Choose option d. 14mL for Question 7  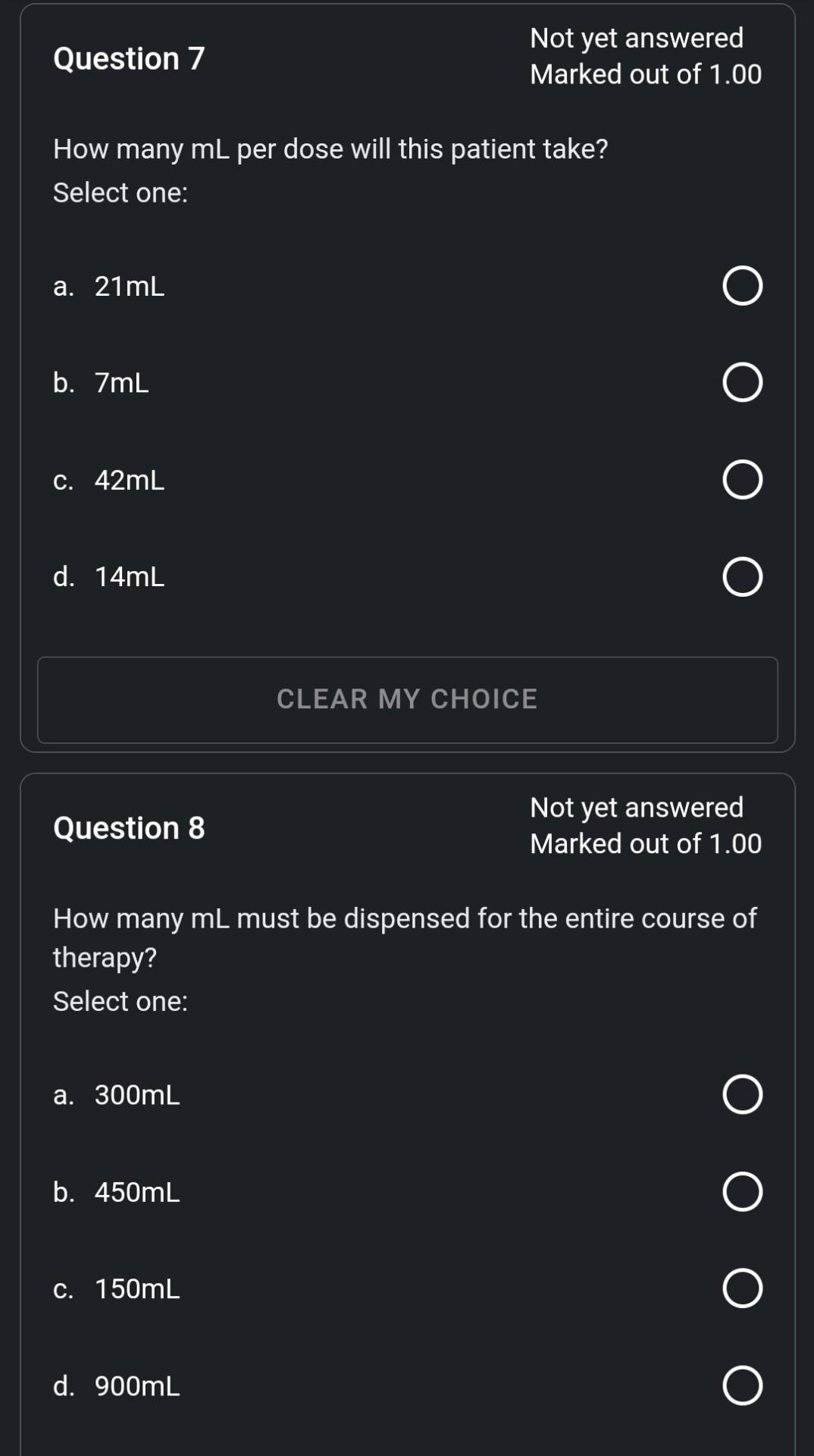pos(744,576)
